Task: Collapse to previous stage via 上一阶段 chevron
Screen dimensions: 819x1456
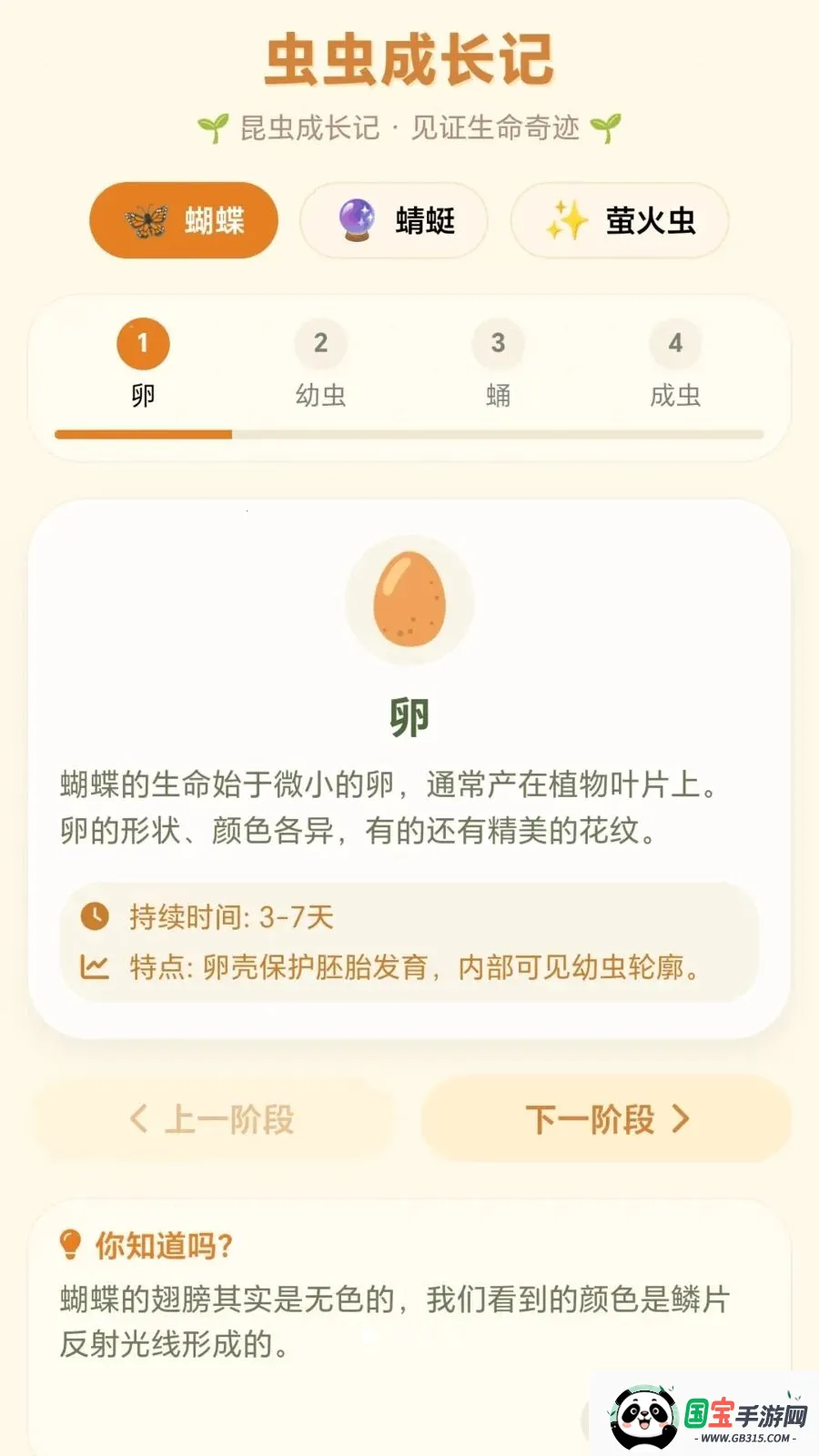Action: point(137,1120)
